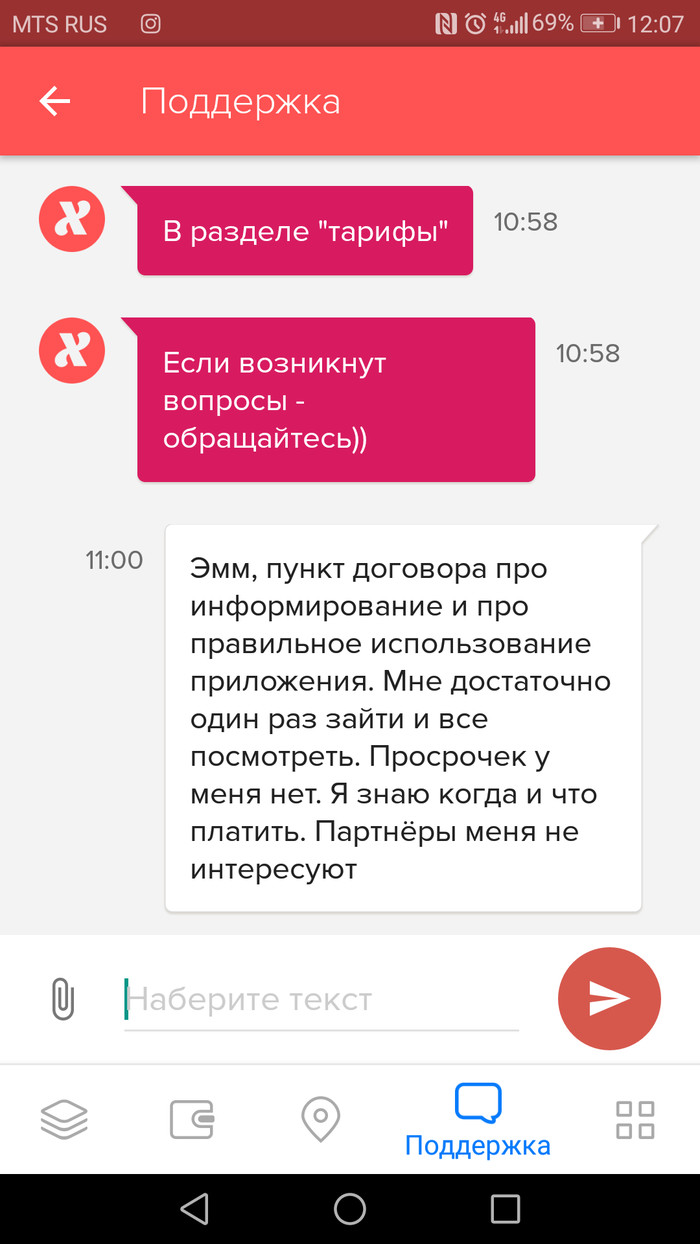Attach a file with the paperclip
Screen dimensions: 700x1244
(62, 998)
